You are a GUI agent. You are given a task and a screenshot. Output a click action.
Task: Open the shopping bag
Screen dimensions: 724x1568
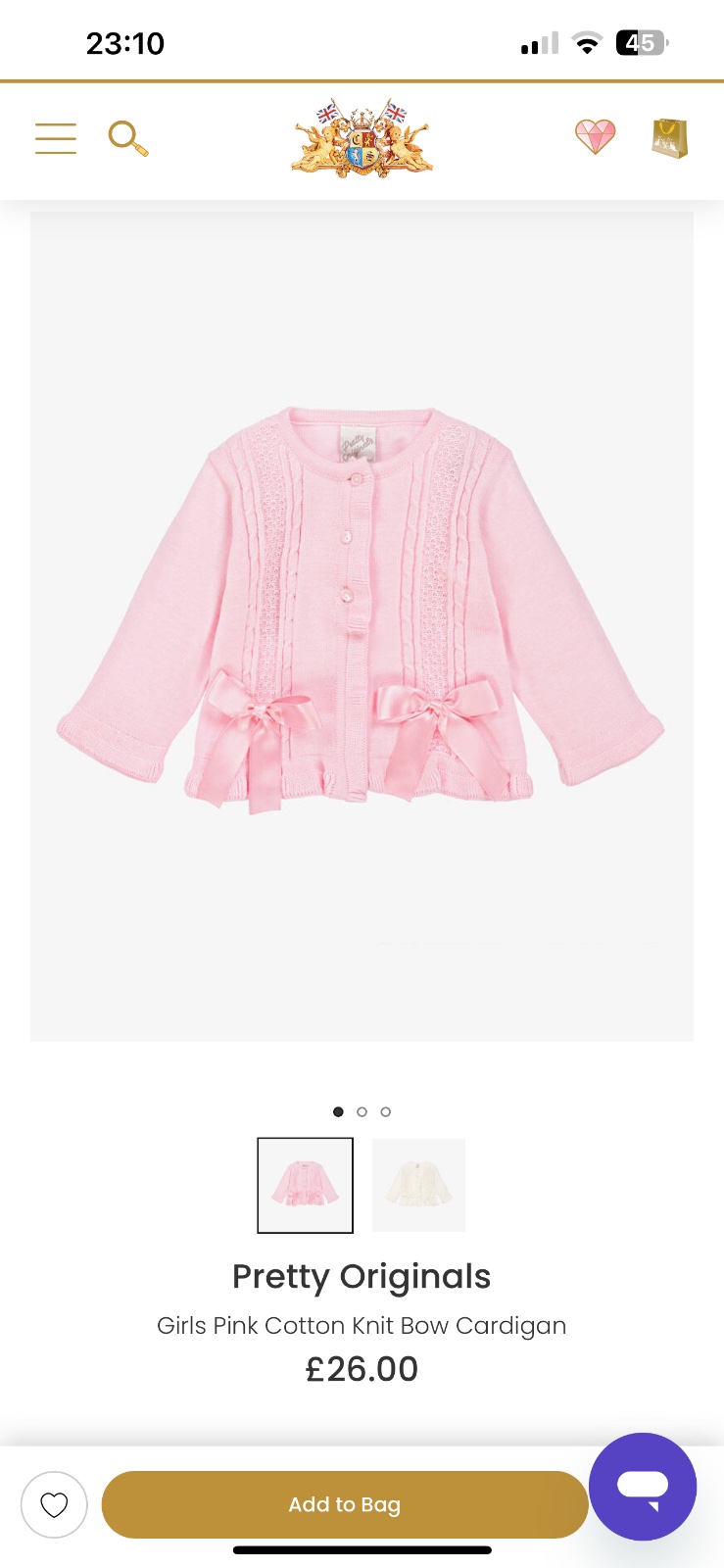point(670,138)
